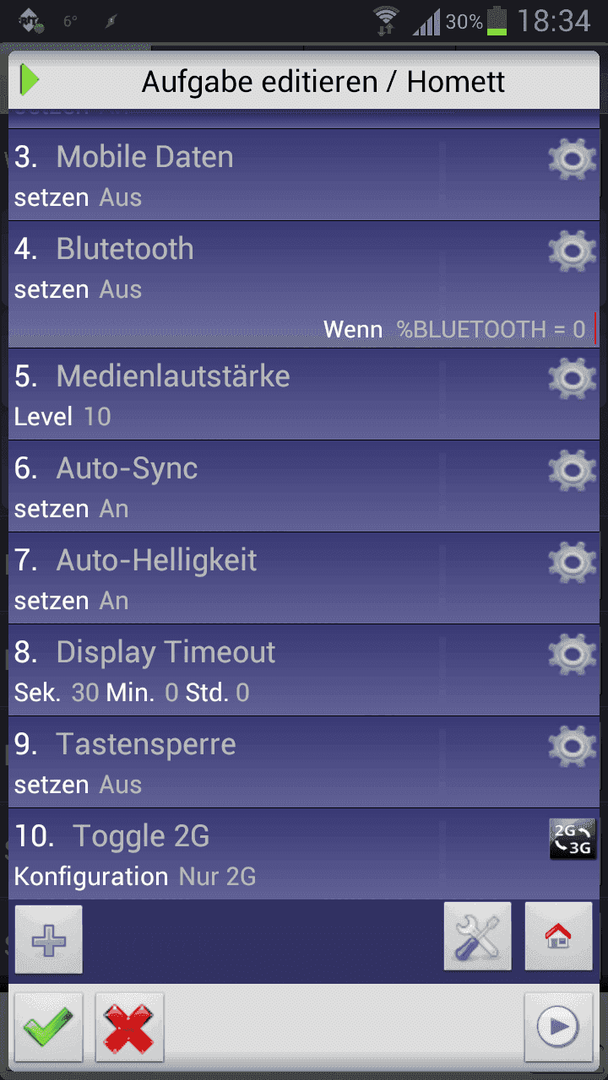Open the Auto-Sync action
The width and height of the screenshot is (608, 1080).
(304, 486)
